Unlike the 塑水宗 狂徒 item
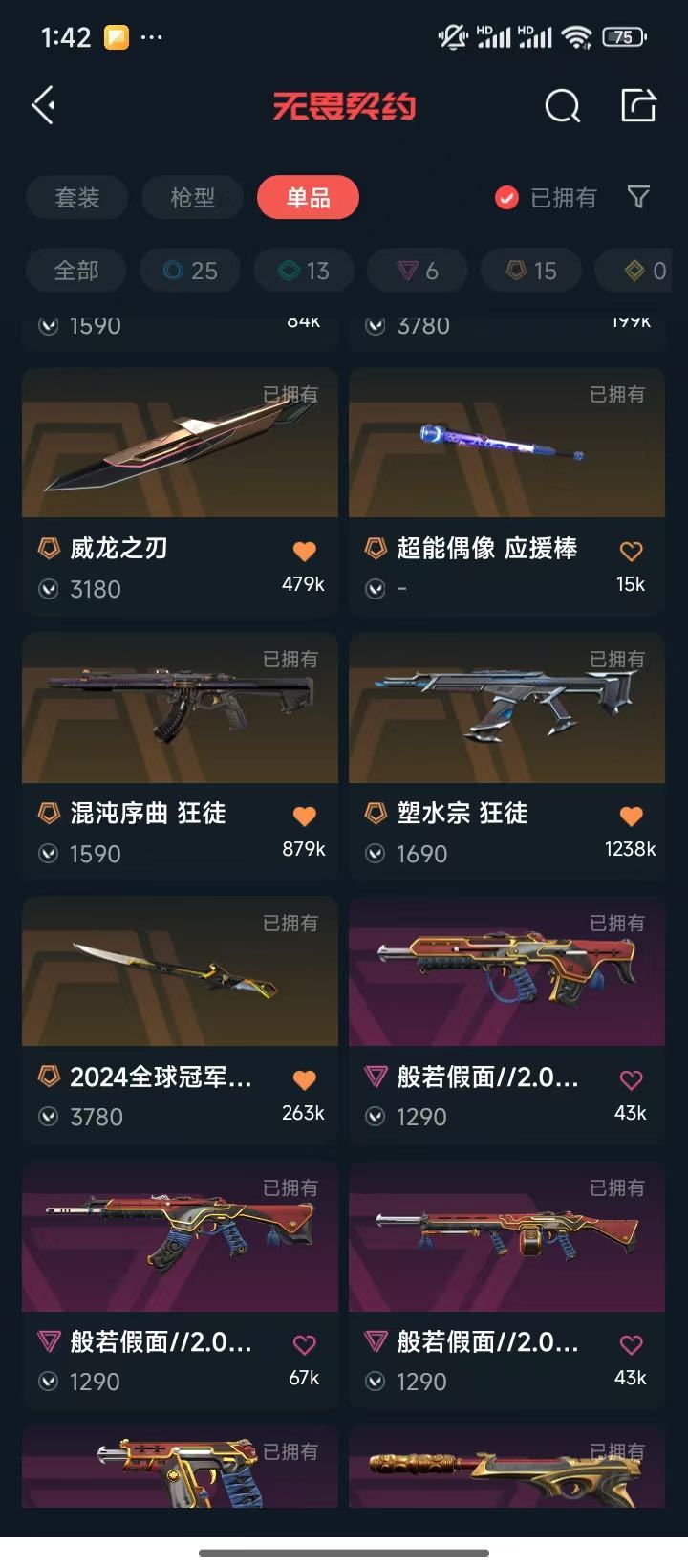The height and width of the screenshot is (1568, 688). pyautogui.click(x=631, y=816)
